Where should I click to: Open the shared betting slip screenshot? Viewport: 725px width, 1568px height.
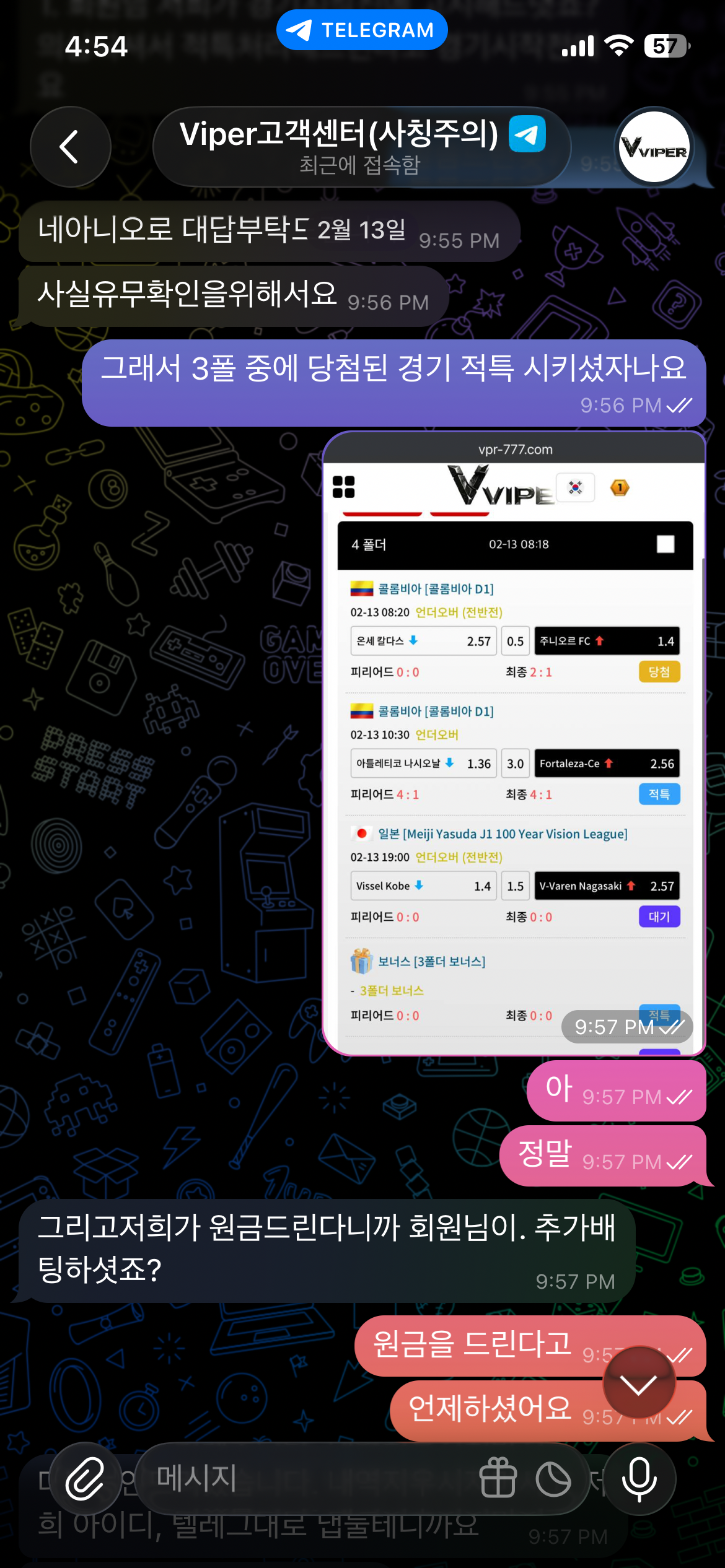tap(514, 743)
